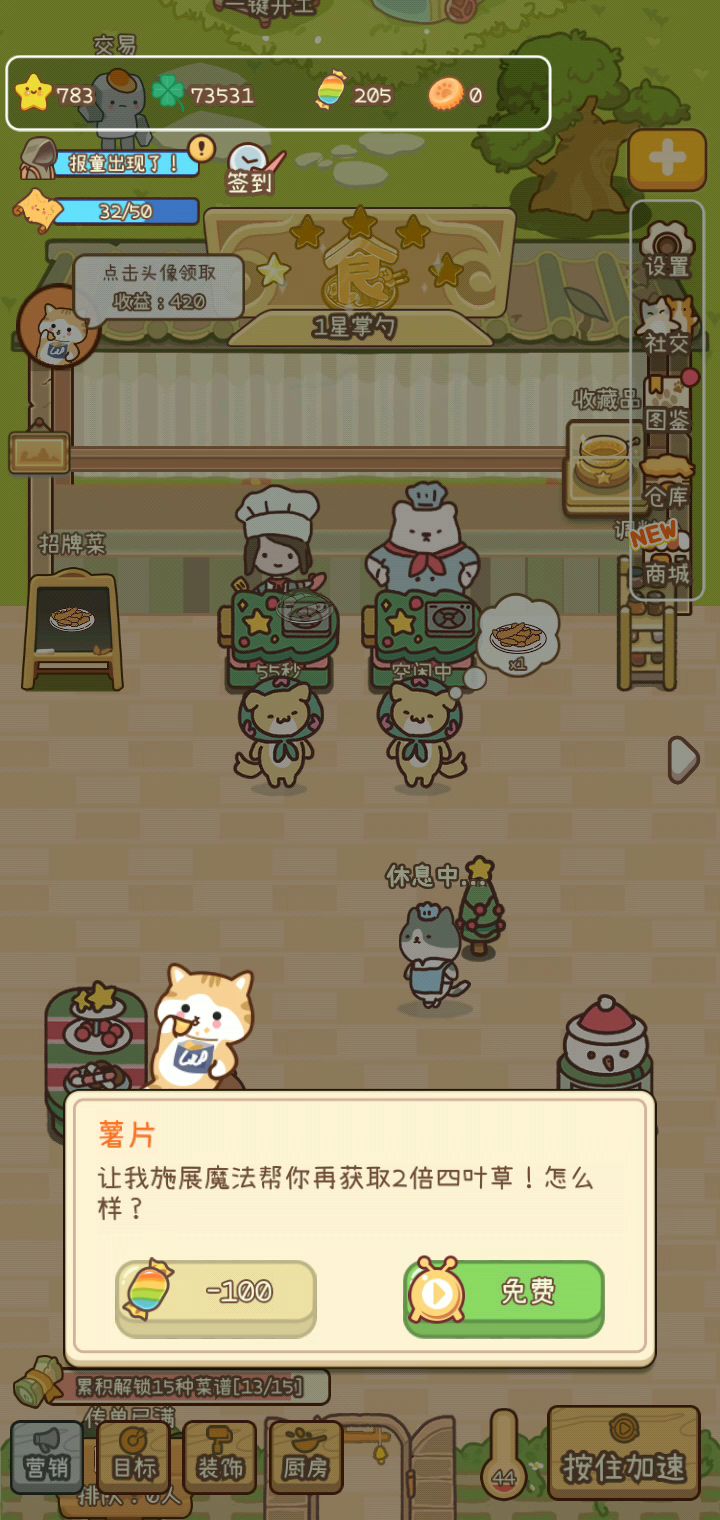This screenshot has width=720, height=1520.
Task: Open the 报童出现了 newsboy notice
Action: 125,162
